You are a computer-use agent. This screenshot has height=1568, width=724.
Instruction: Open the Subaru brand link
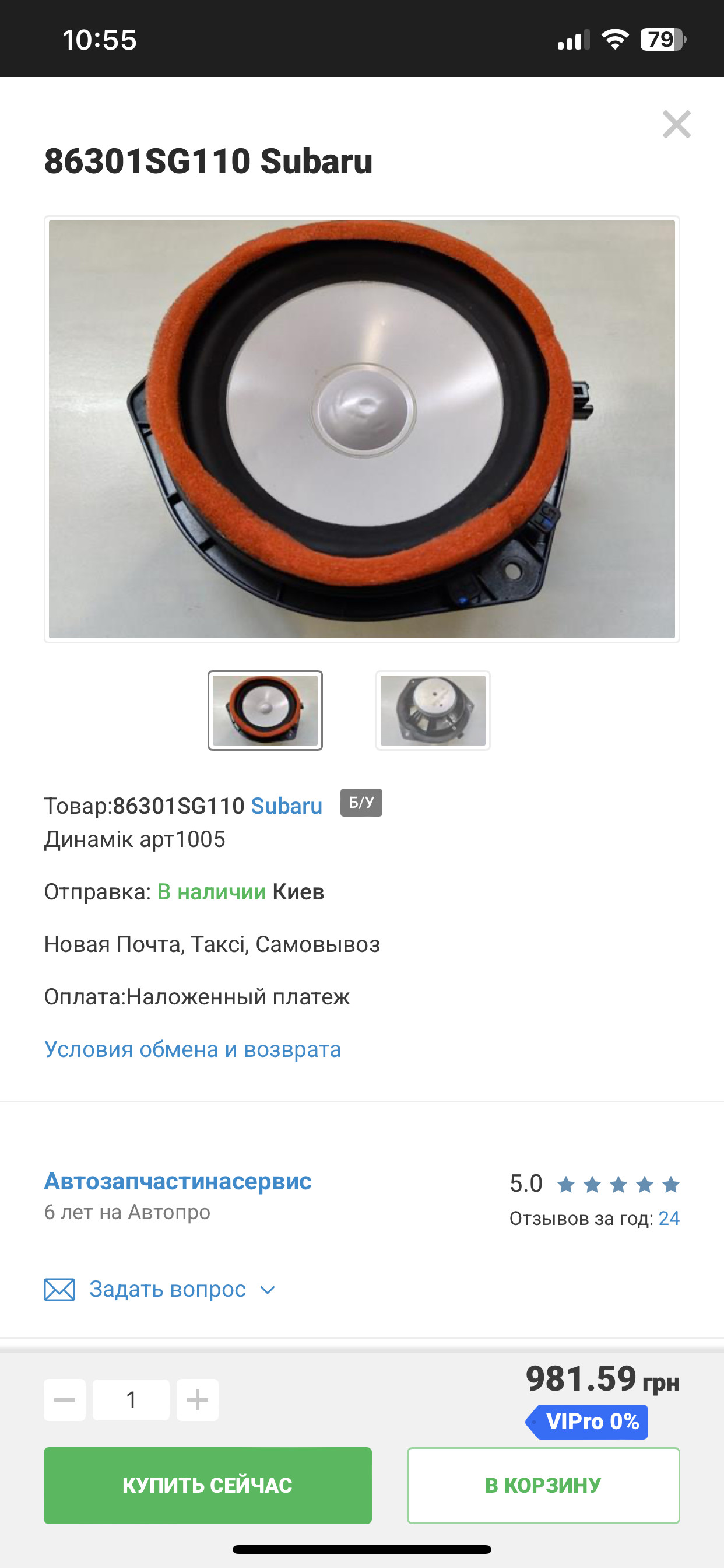click(287, 806)
